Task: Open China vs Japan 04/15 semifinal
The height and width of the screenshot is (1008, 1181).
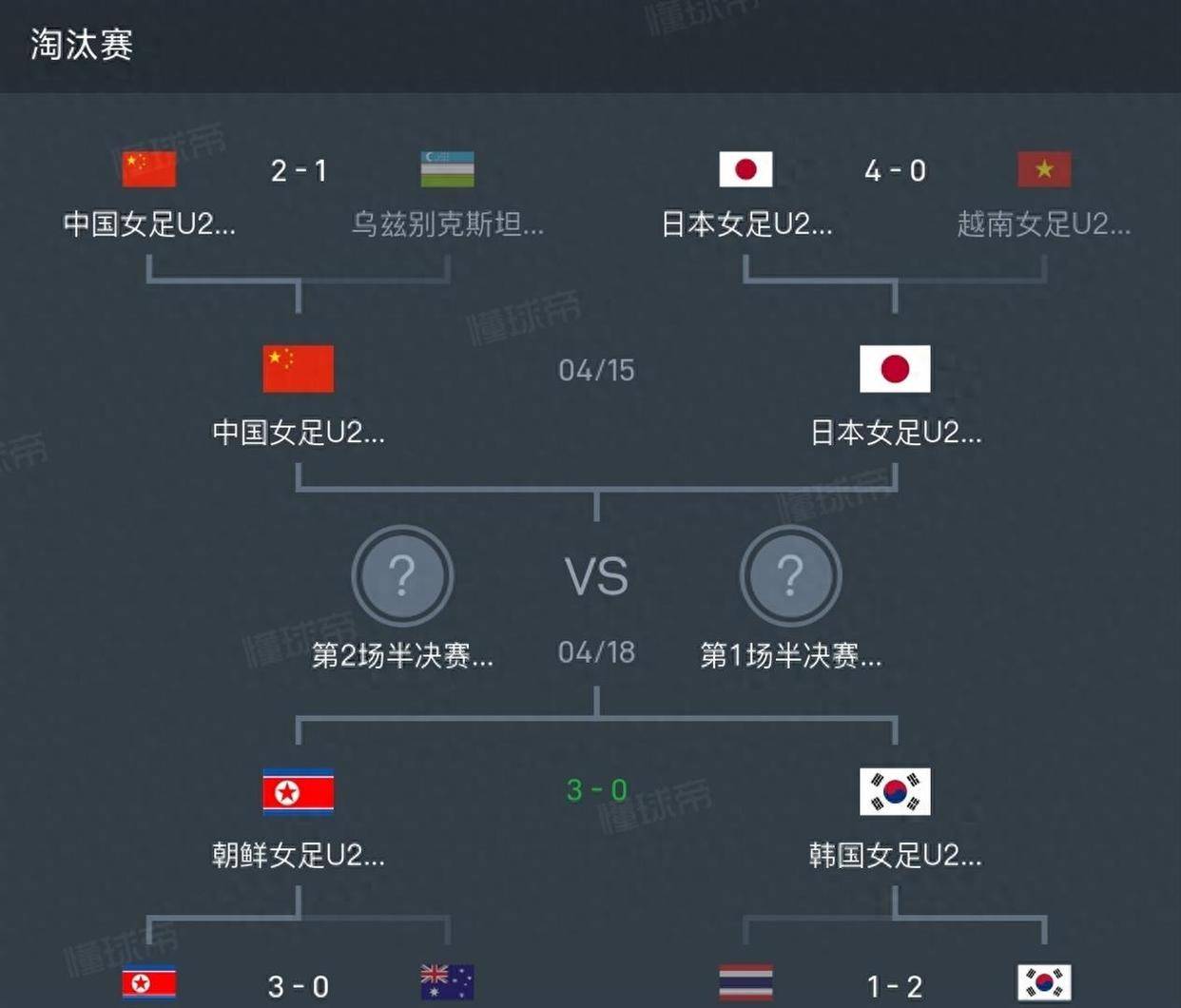Action: pos(596,371)
